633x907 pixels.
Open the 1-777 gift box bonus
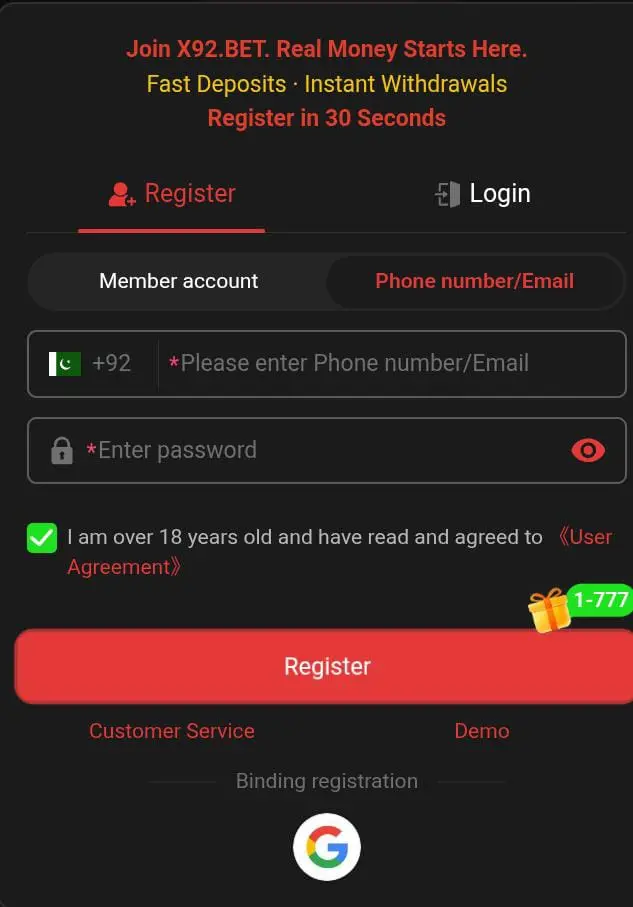coord(551,609)
